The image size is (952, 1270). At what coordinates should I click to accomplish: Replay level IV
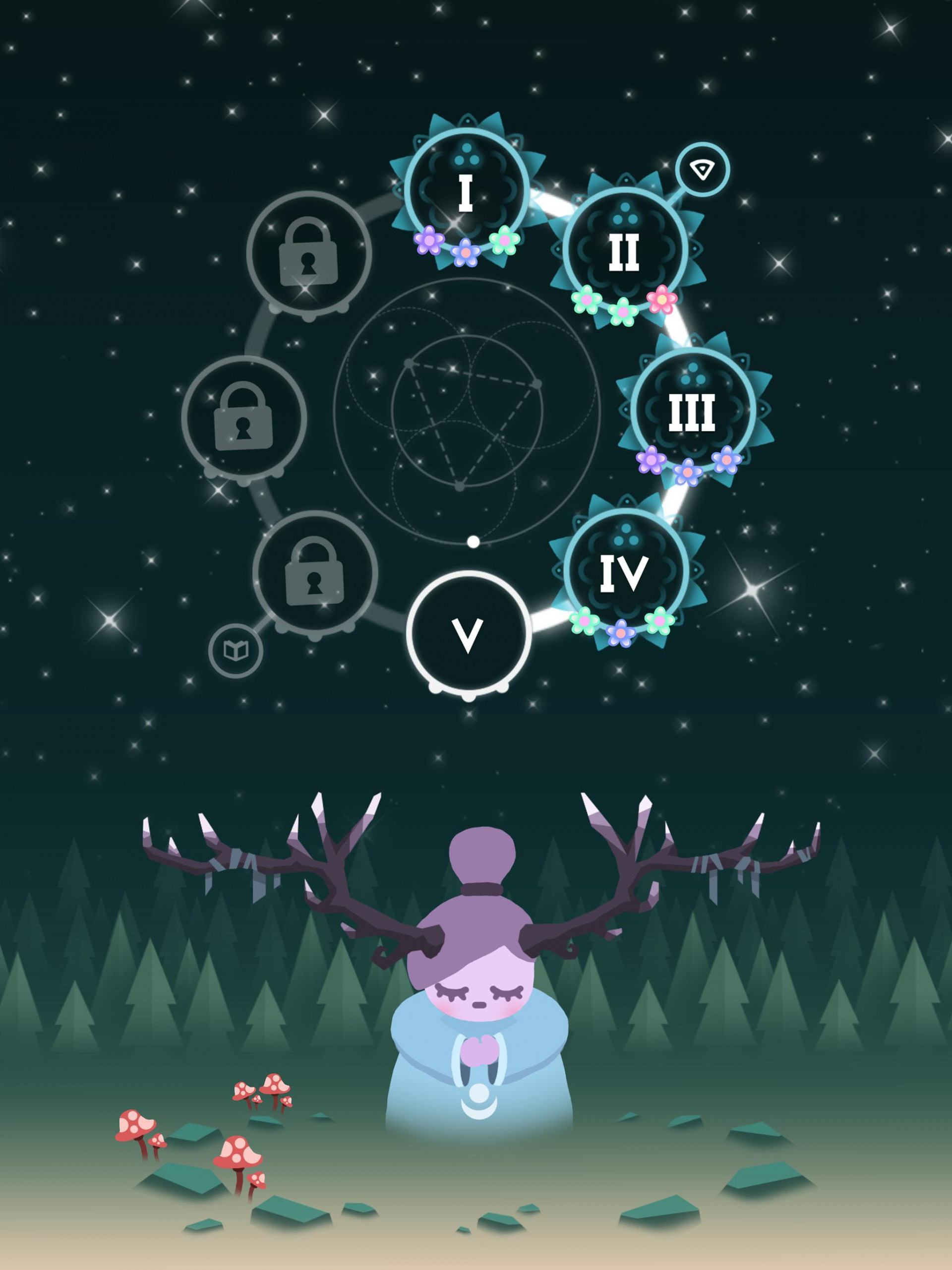click(x=625, y=572)
